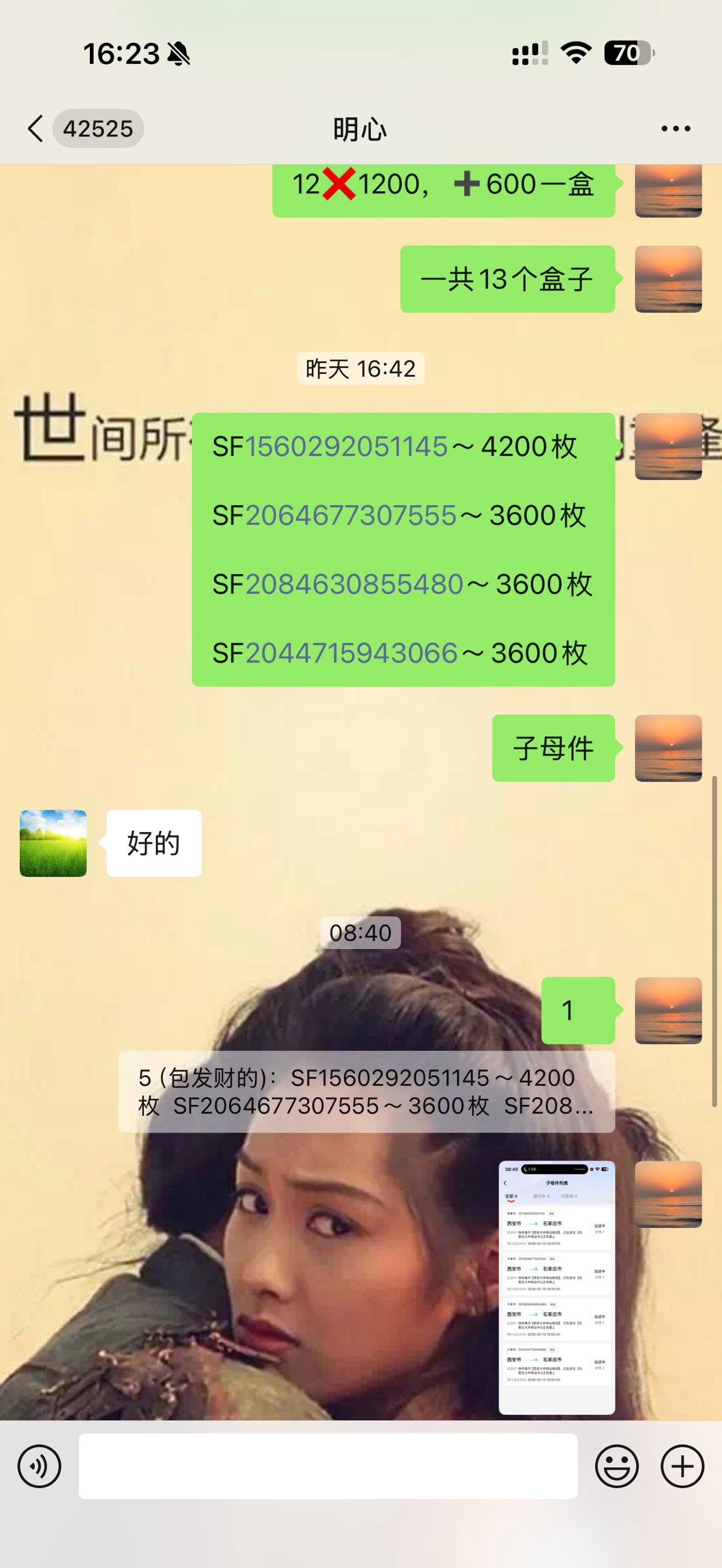722x1568 pixels.
Task: Tap tracking number SF2044715943066
Action: click(x=351, y=653)
